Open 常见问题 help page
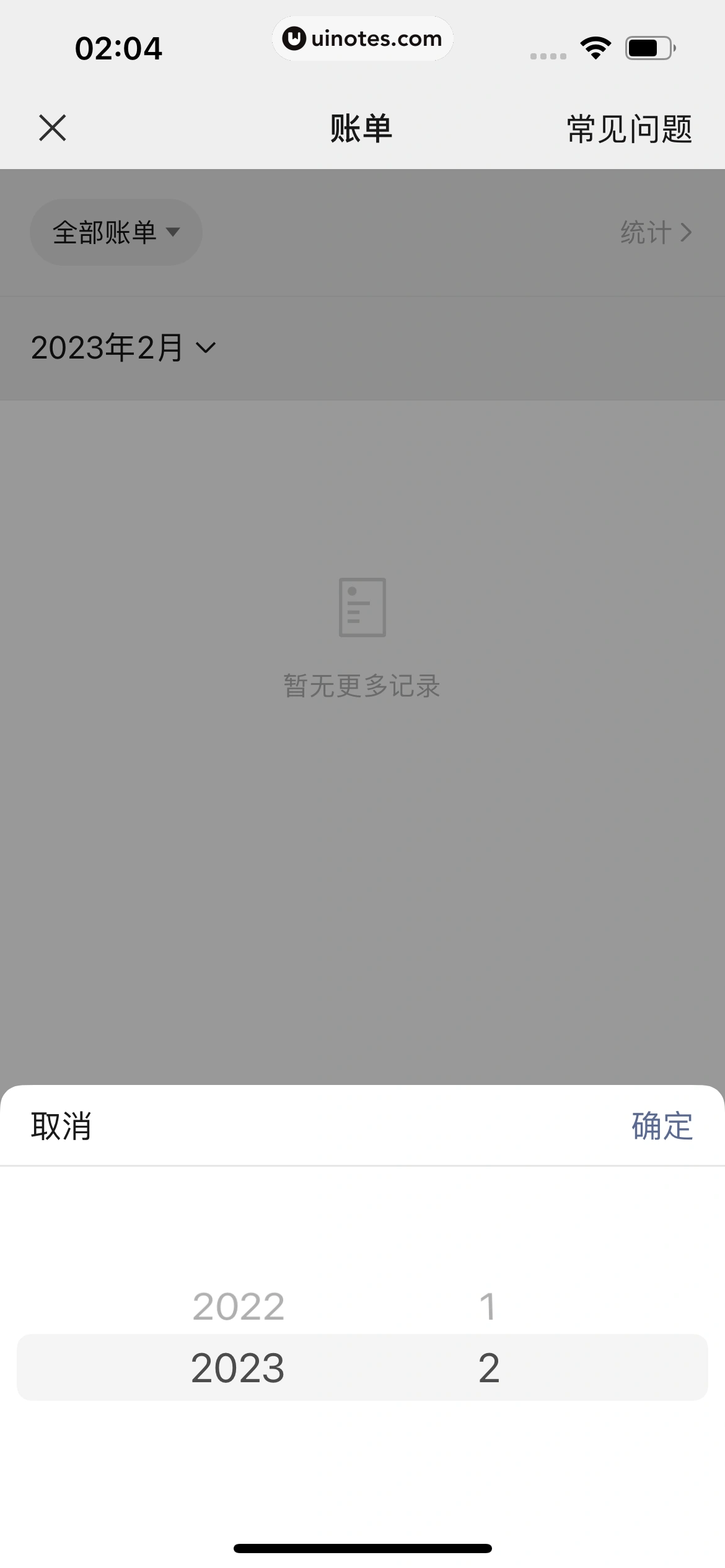The width and height of the screenshot is (725, 1568). pos(629,129)
